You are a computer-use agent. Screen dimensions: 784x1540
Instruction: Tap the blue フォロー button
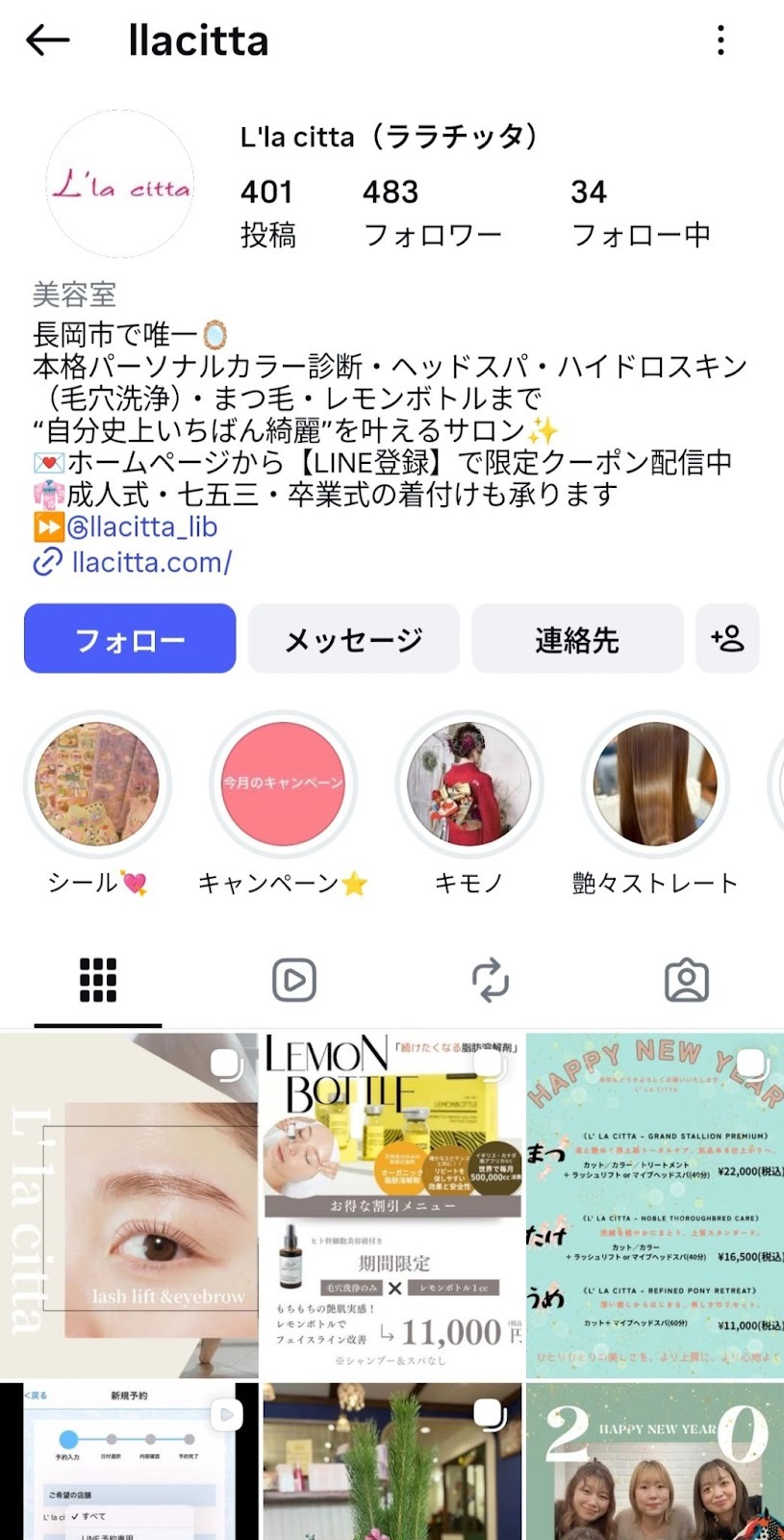tap(130, 639)
